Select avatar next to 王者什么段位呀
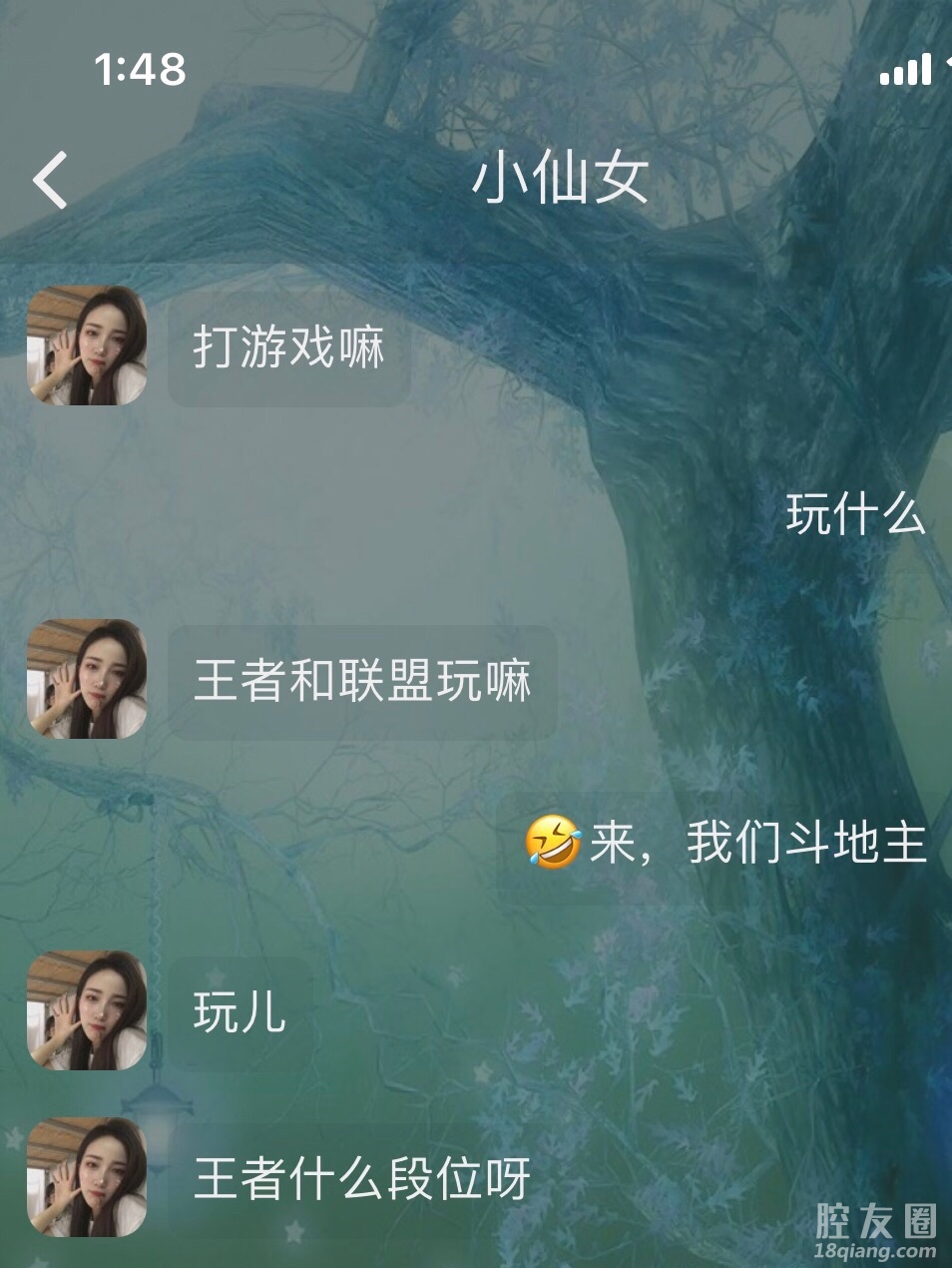The image size is (952, 1268). coord(88,1176)
